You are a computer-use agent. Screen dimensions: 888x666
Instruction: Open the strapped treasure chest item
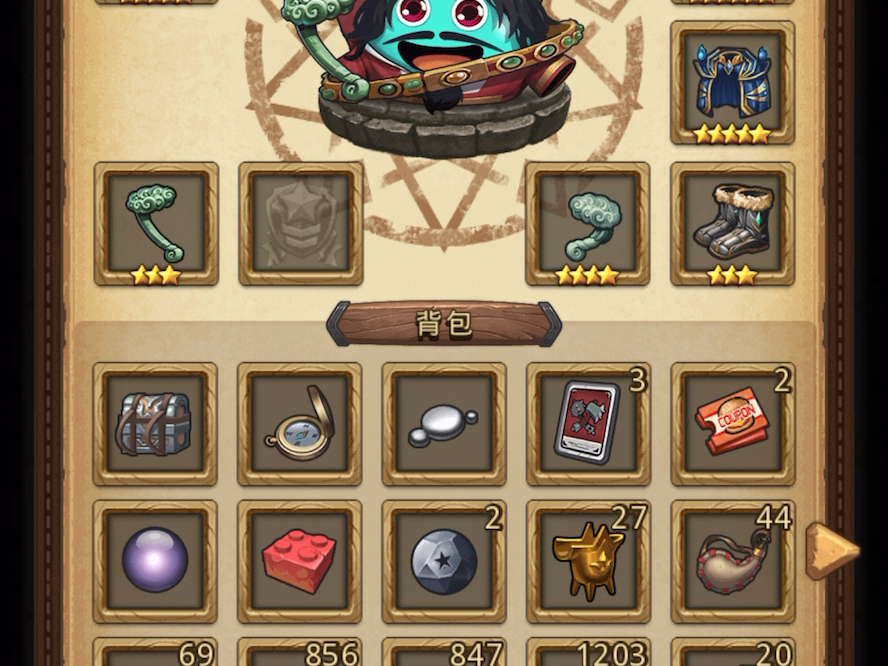coord(155,424)
